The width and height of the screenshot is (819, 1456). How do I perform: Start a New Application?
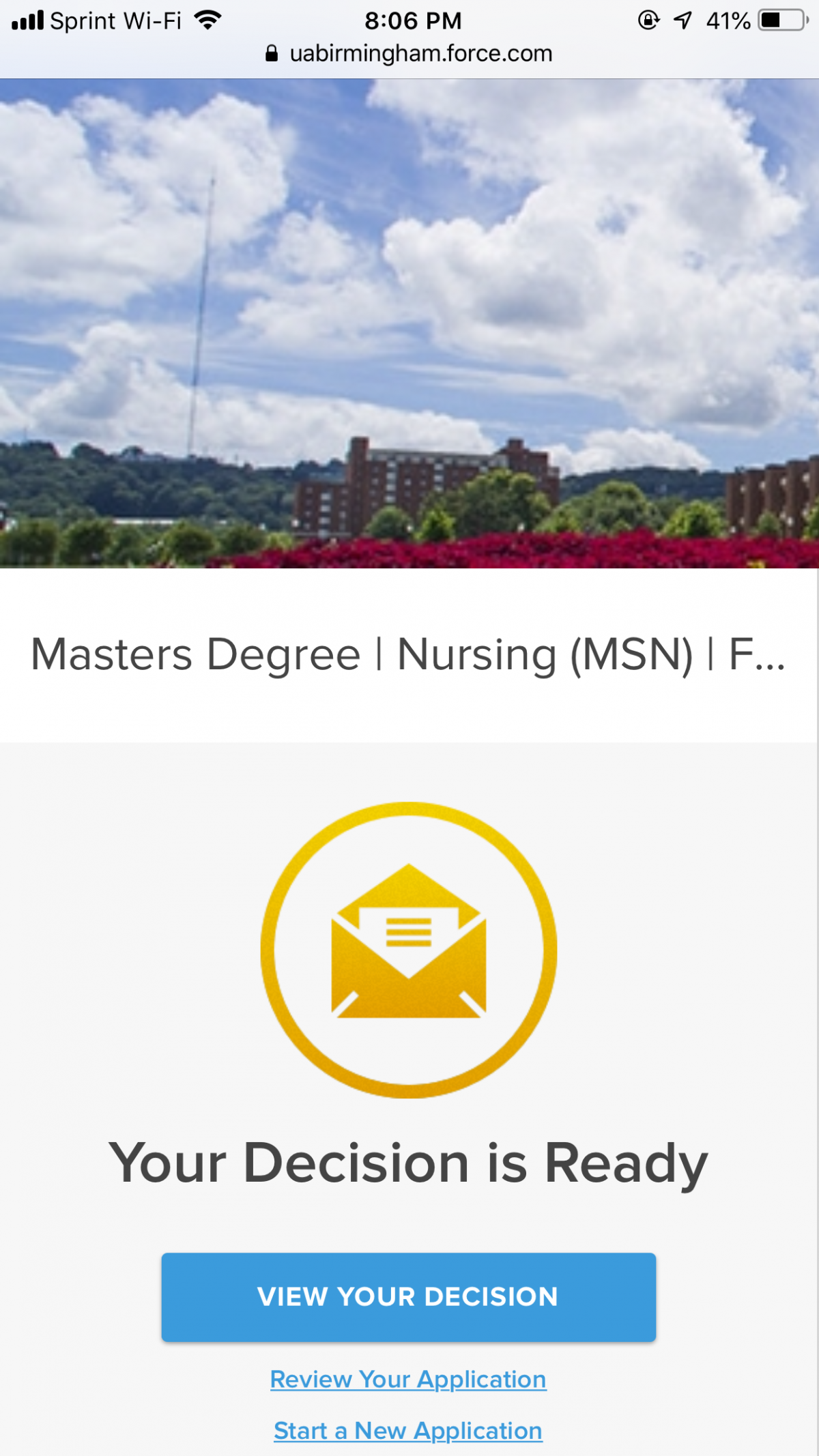[408, 1431]
